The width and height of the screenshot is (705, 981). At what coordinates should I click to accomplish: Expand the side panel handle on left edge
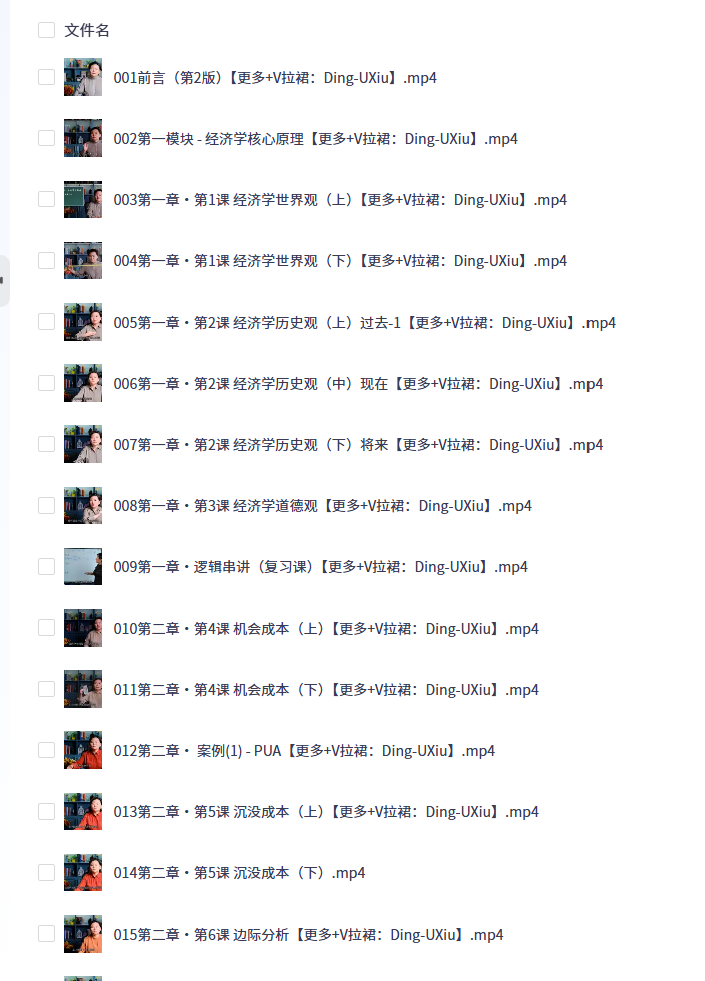[x=4, y=281]
